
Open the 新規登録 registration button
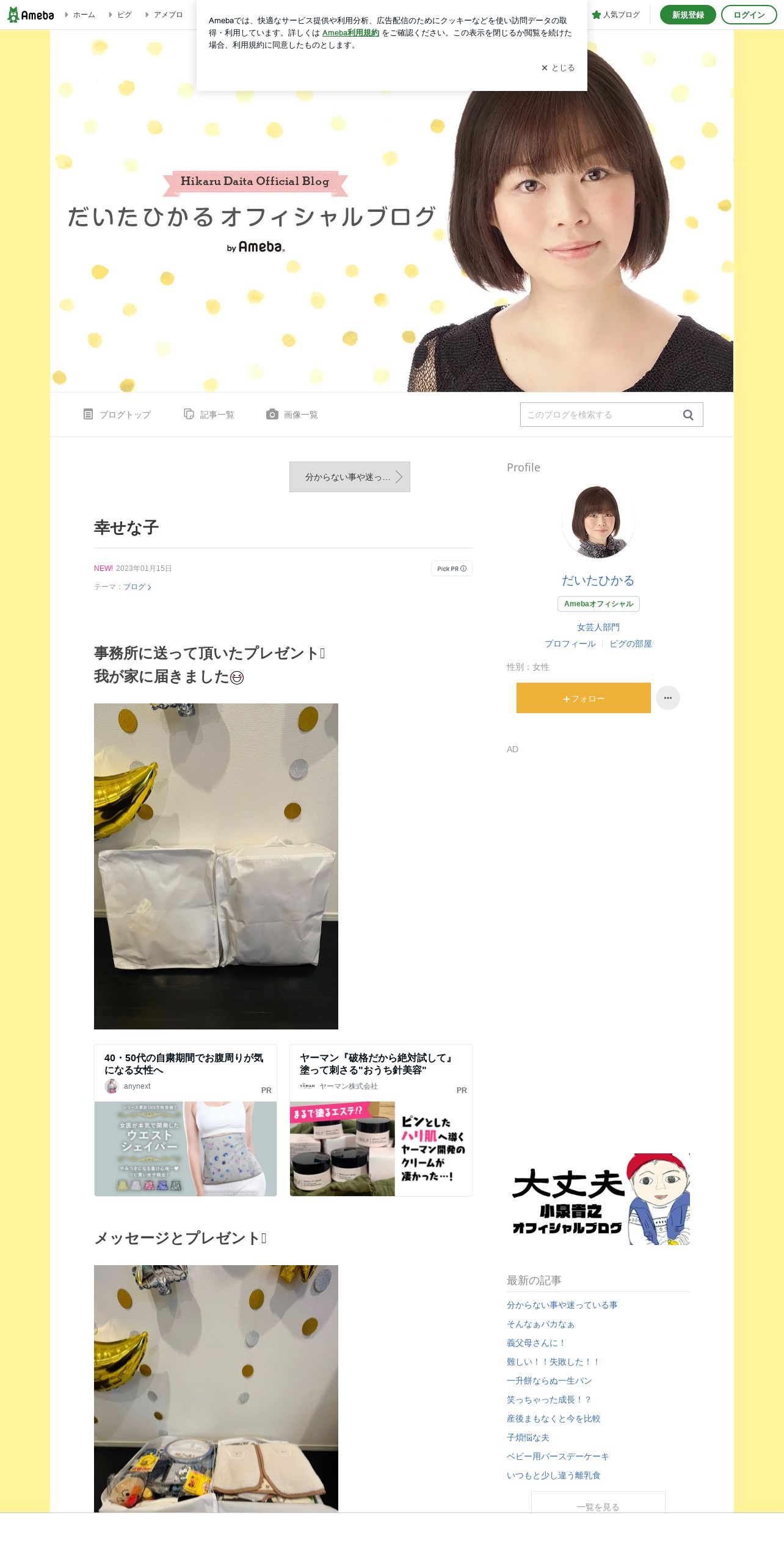(688, 15)
